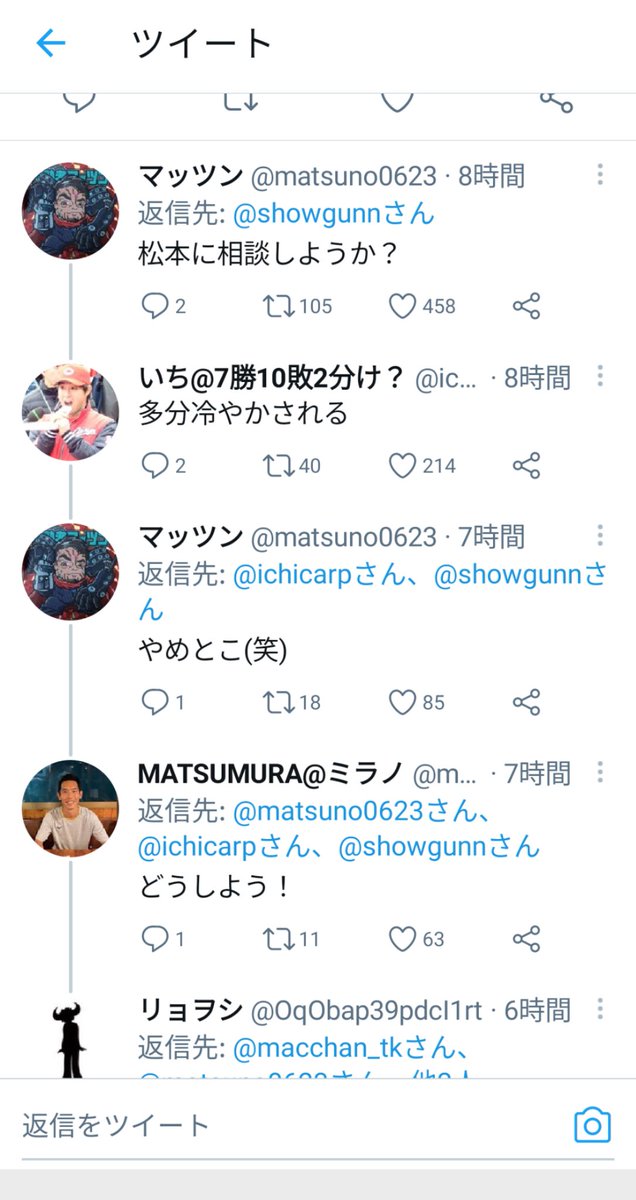Viewport: 636px width, 1200px height.
Task: Like the tweet どうしよう！
Action: 402,939
